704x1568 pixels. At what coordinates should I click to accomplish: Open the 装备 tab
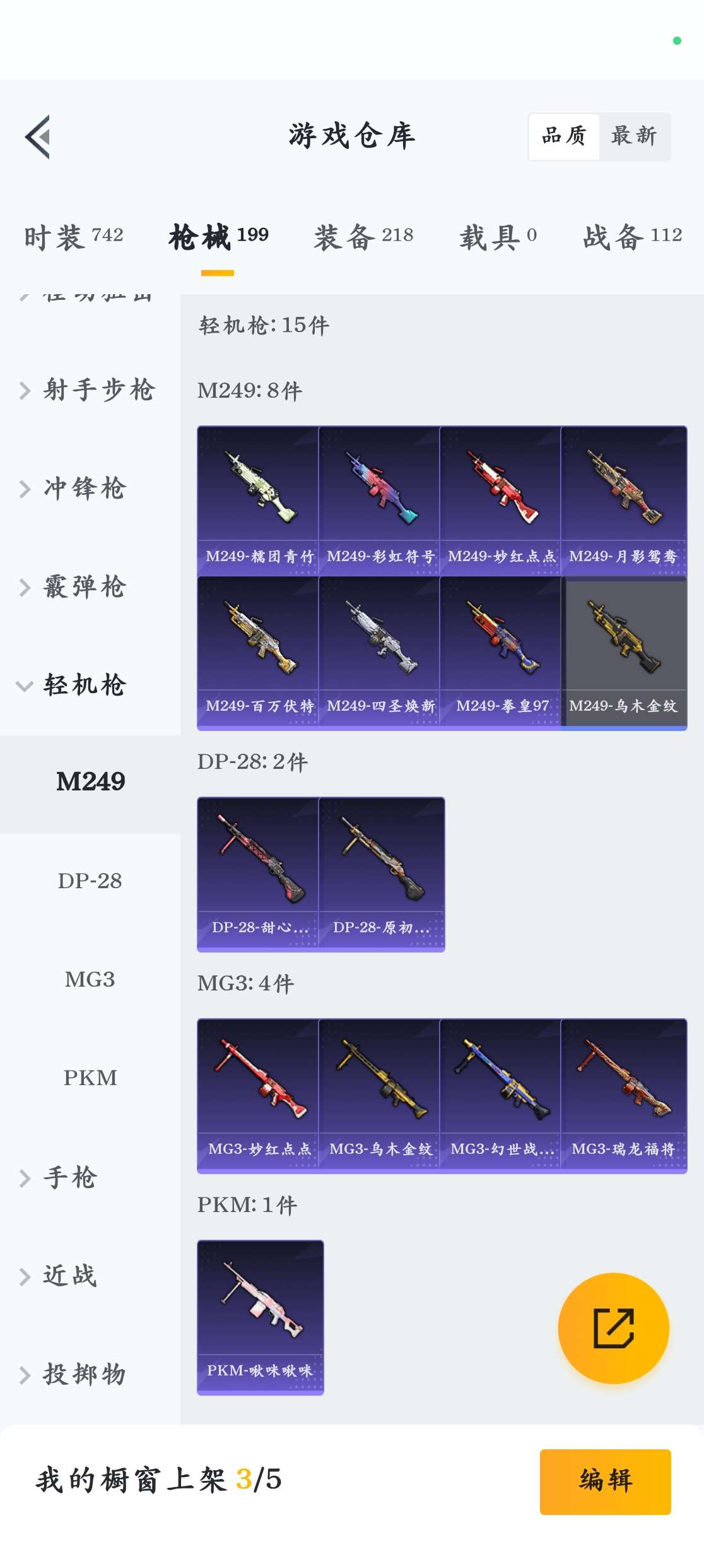tap(363, 237)
